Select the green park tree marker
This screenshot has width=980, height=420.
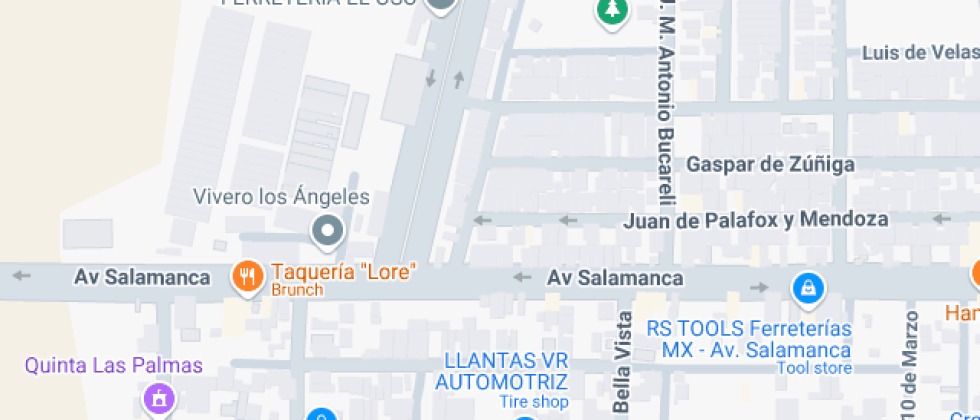pyautogui.click(x=610, y=11)
